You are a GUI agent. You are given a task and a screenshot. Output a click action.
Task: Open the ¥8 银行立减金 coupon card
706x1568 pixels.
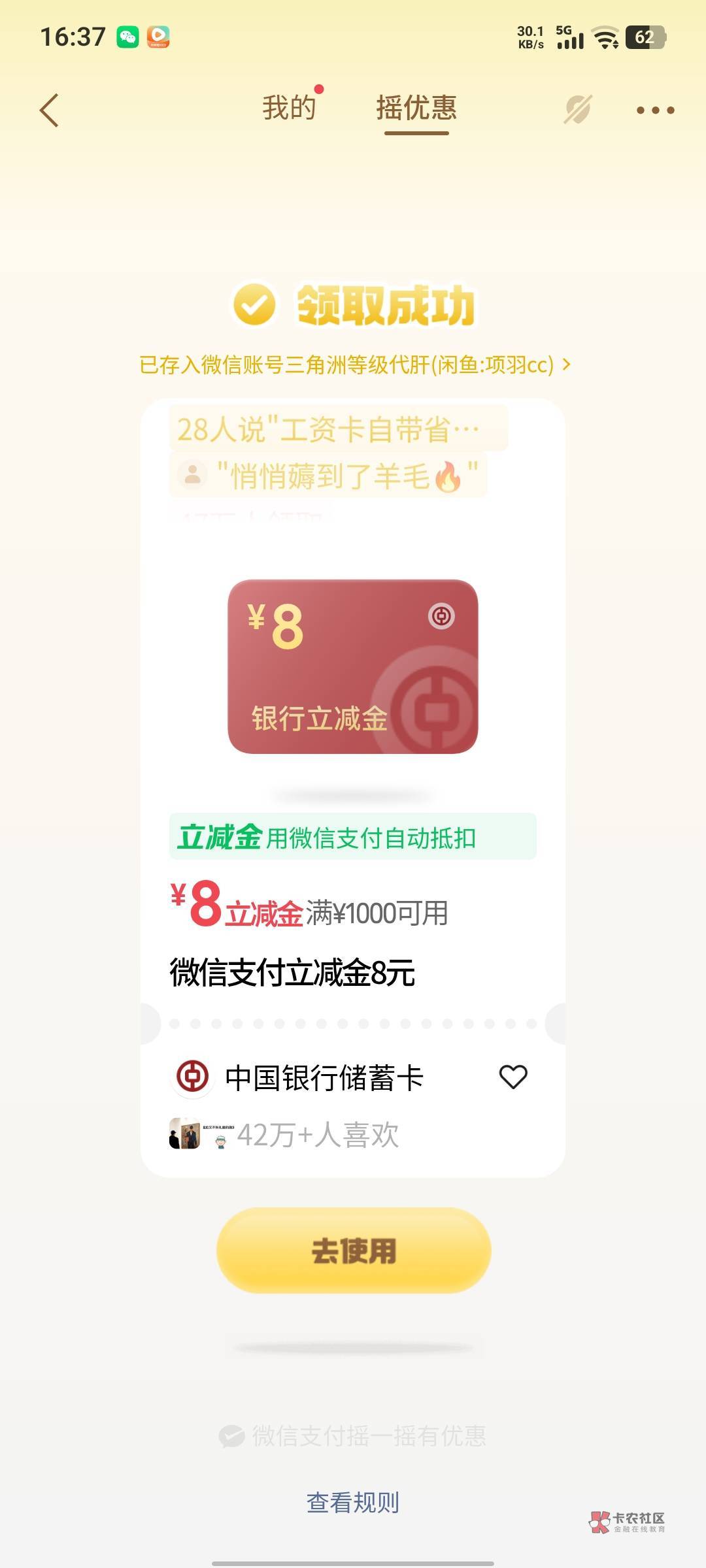[x=353, y=666]
